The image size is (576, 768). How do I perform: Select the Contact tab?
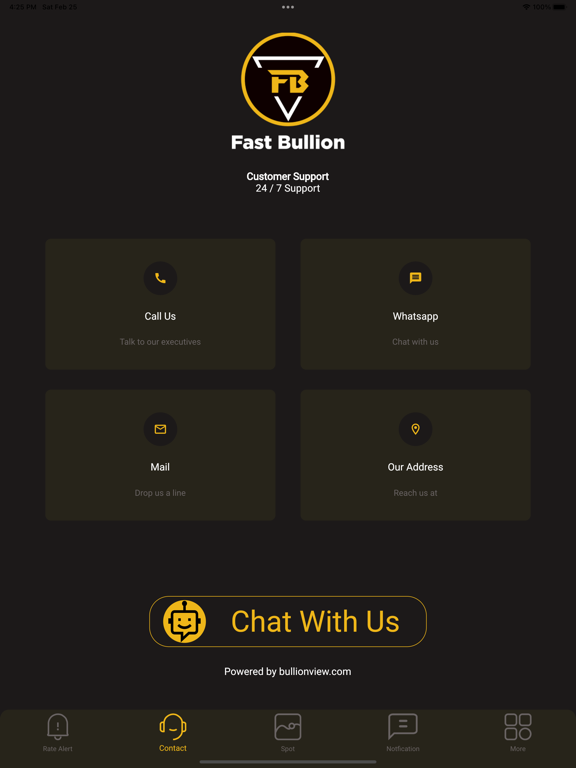point(173,733)
